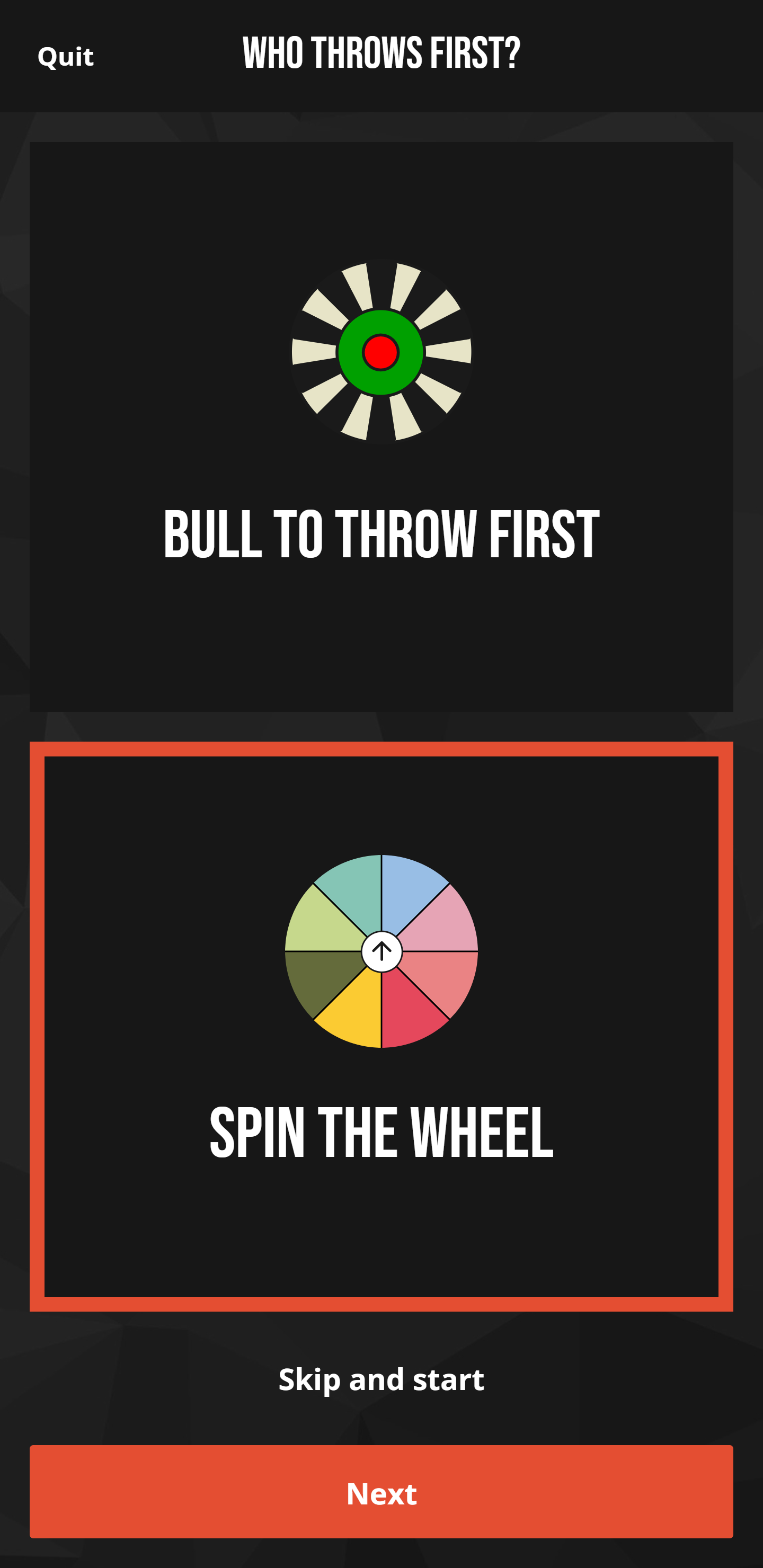This screenshot has width=763, height=1568.
Task: Choose the Spin the Wheel option
Action: 381,1026
